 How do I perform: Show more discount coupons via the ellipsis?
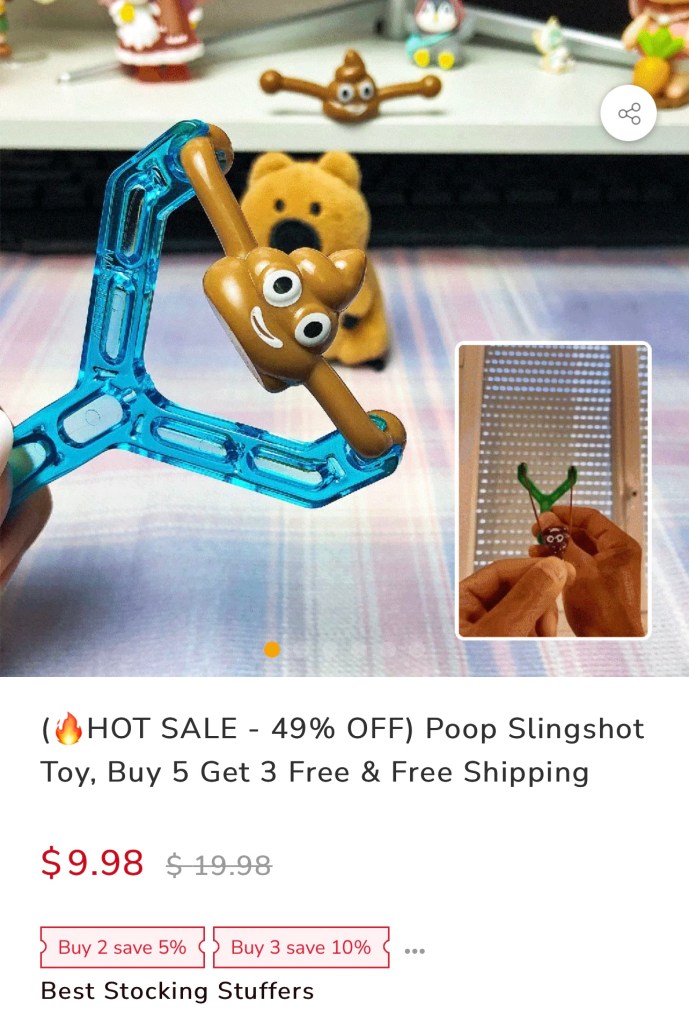pos(414,951)
